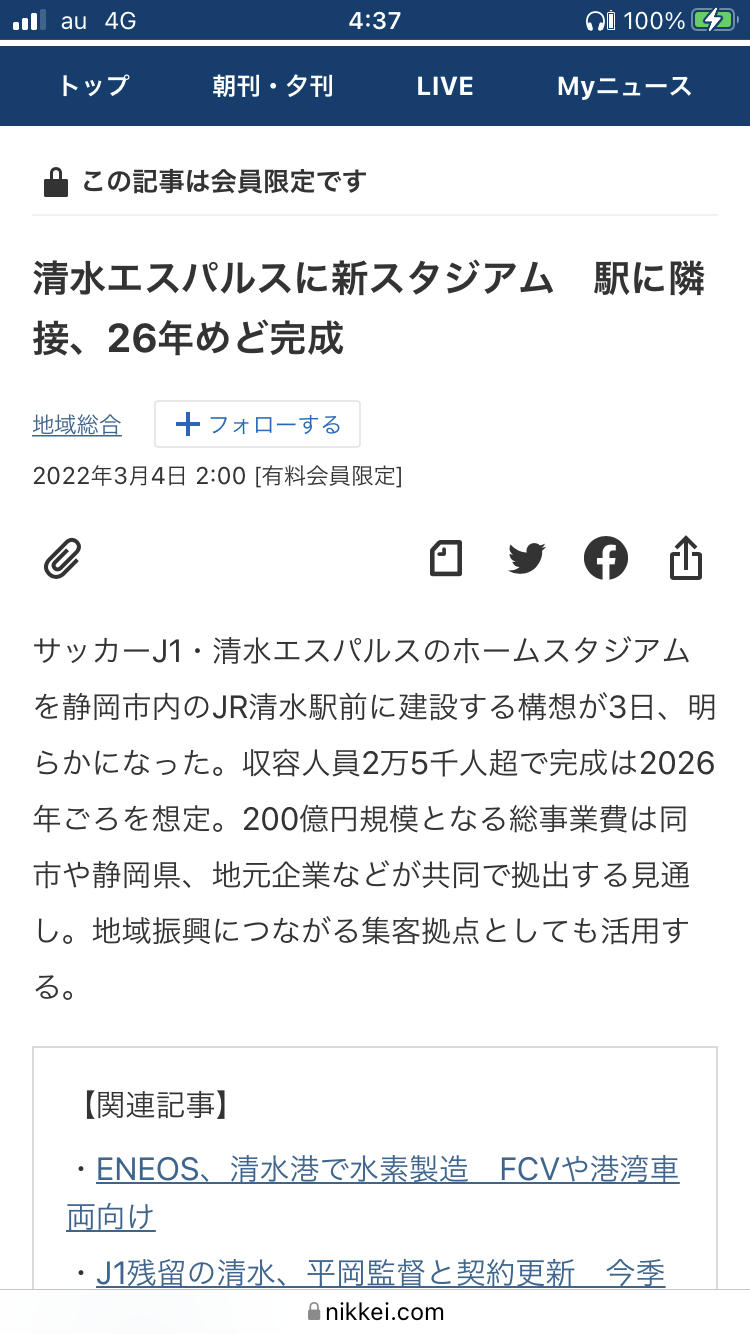Switch to the トップ tab
750x1334 pixels.
tap(93, 86)
